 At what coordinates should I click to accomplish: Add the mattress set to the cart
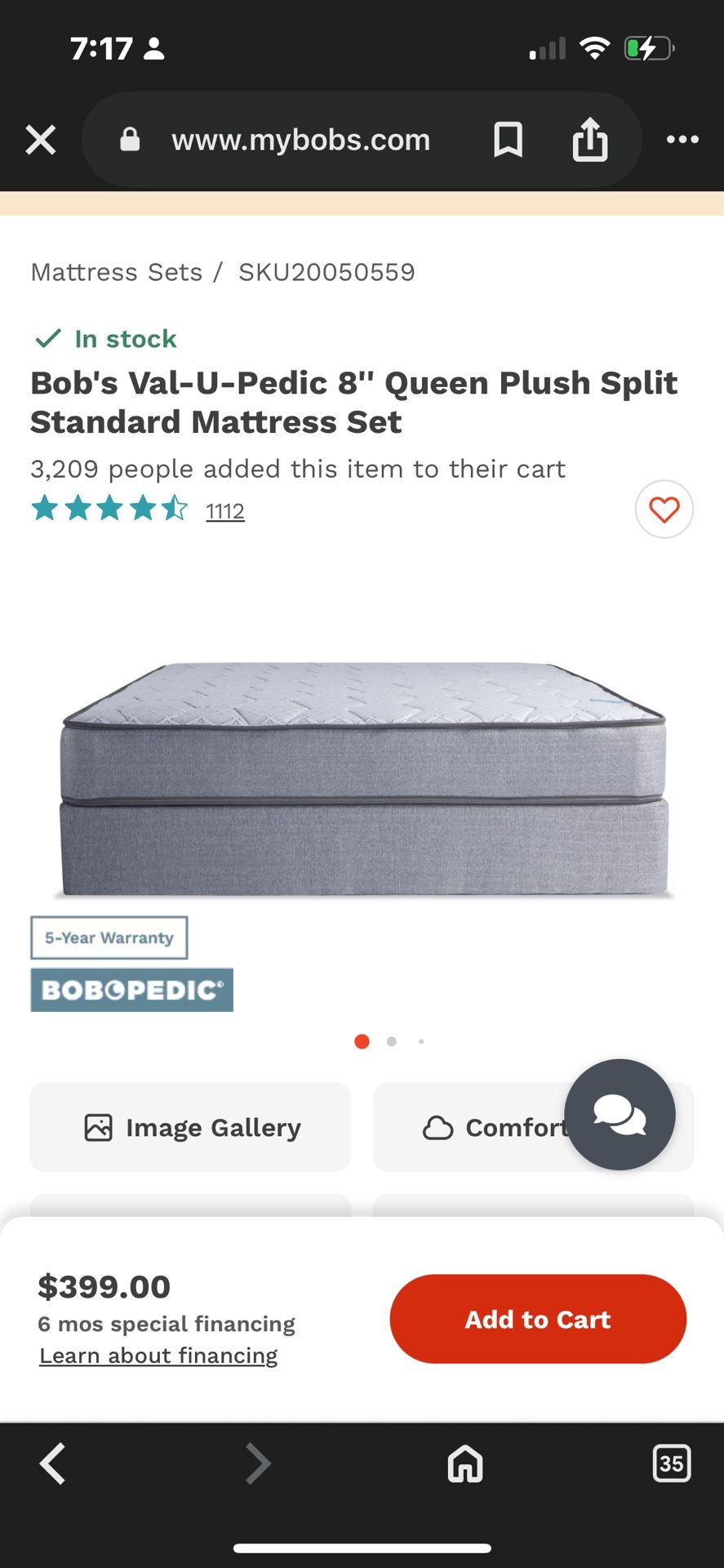point(536,1319)
